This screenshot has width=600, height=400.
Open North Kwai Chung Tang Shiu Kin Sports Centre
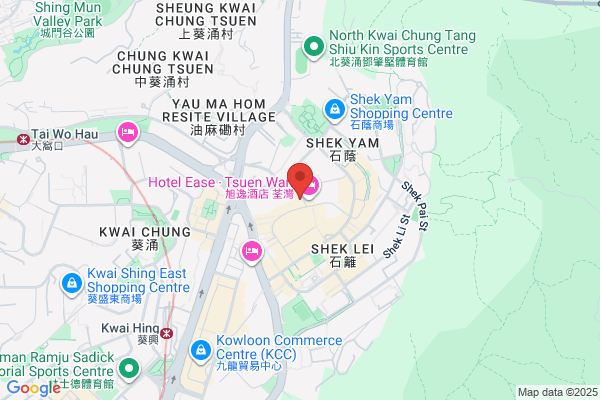coord(314,47)
